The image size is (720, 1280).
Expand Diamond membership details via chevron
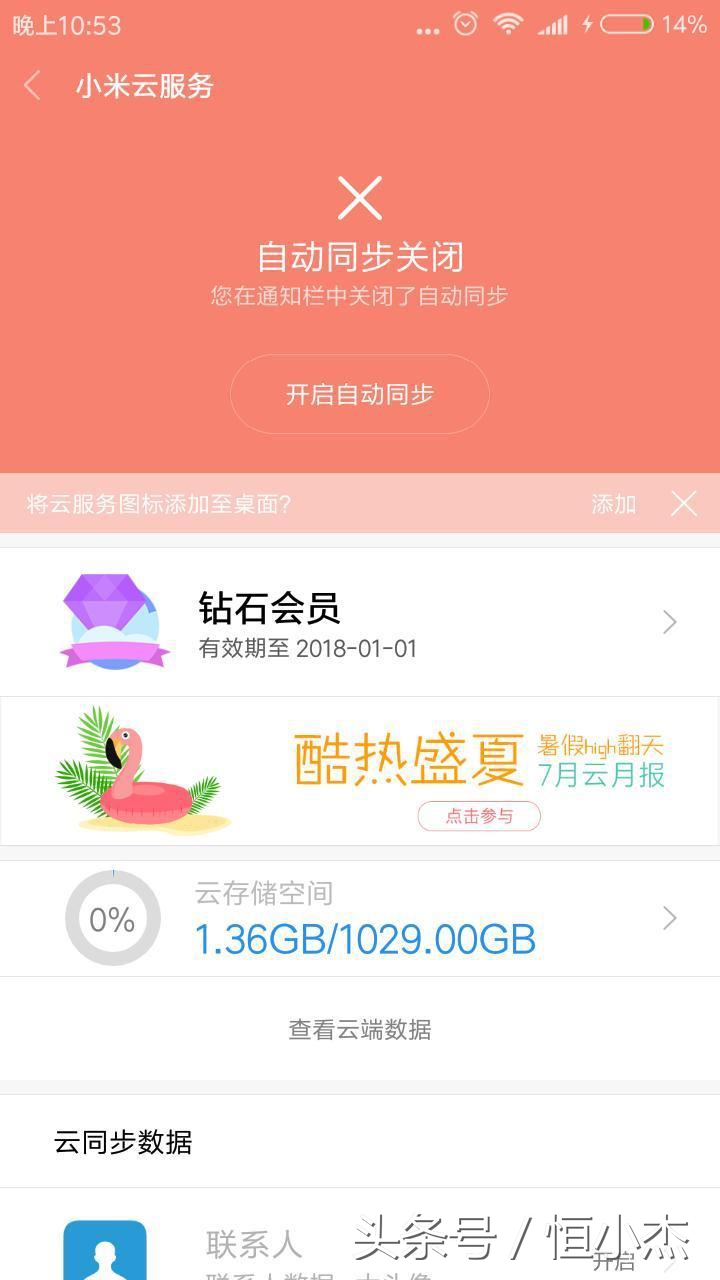coord(670,620)
